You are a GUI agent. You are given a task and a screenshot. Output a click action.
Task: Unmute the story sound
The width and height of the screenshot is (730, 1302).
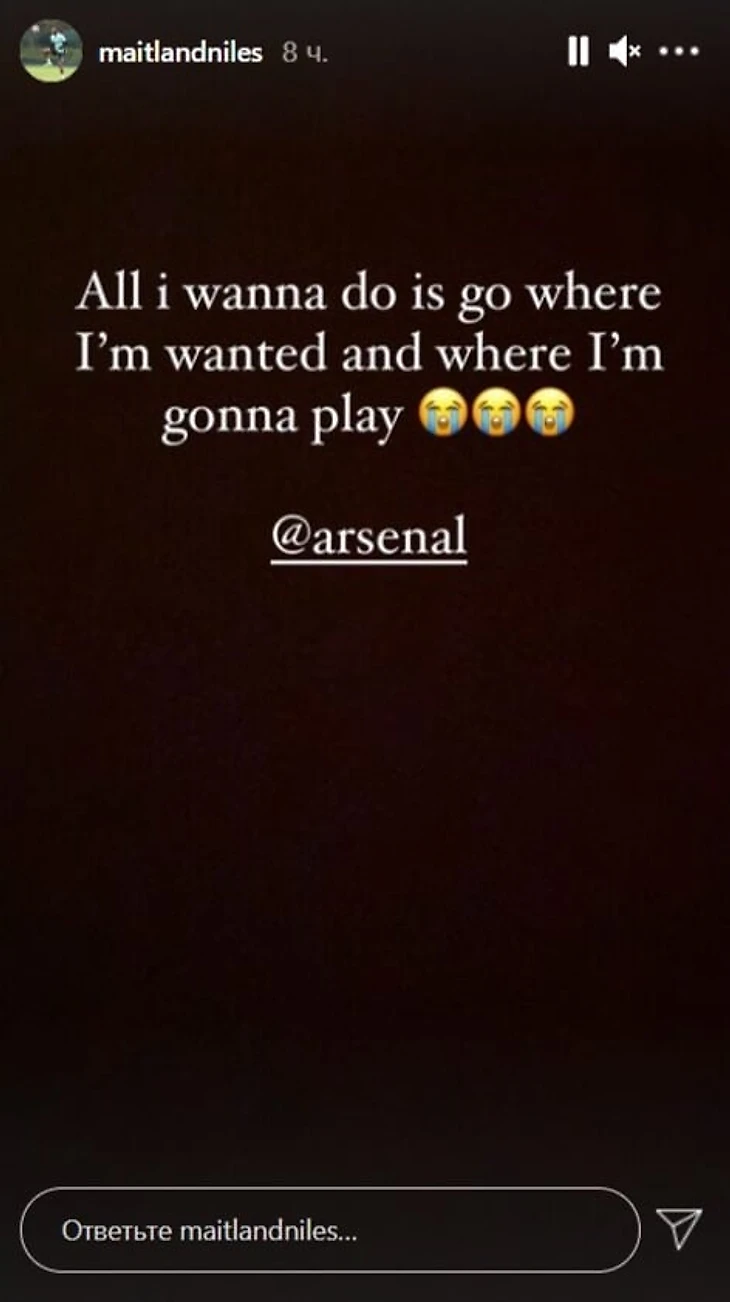[625, 52]
